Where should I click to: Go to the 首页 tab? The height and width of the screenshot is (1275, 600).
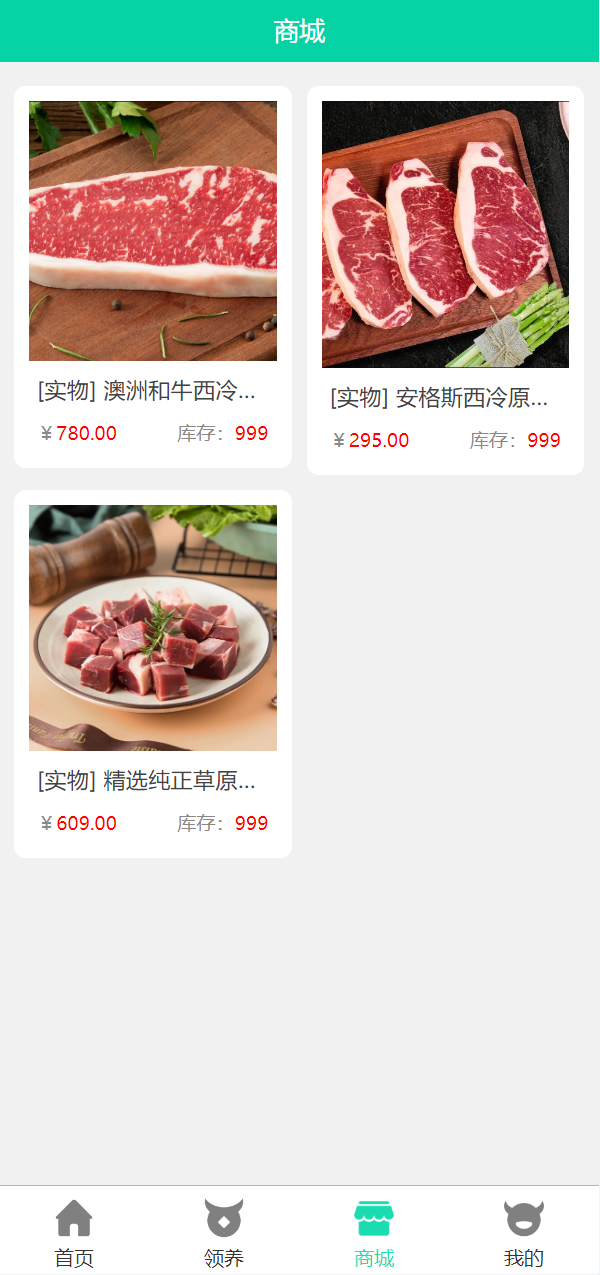(x=74, y=1232)
